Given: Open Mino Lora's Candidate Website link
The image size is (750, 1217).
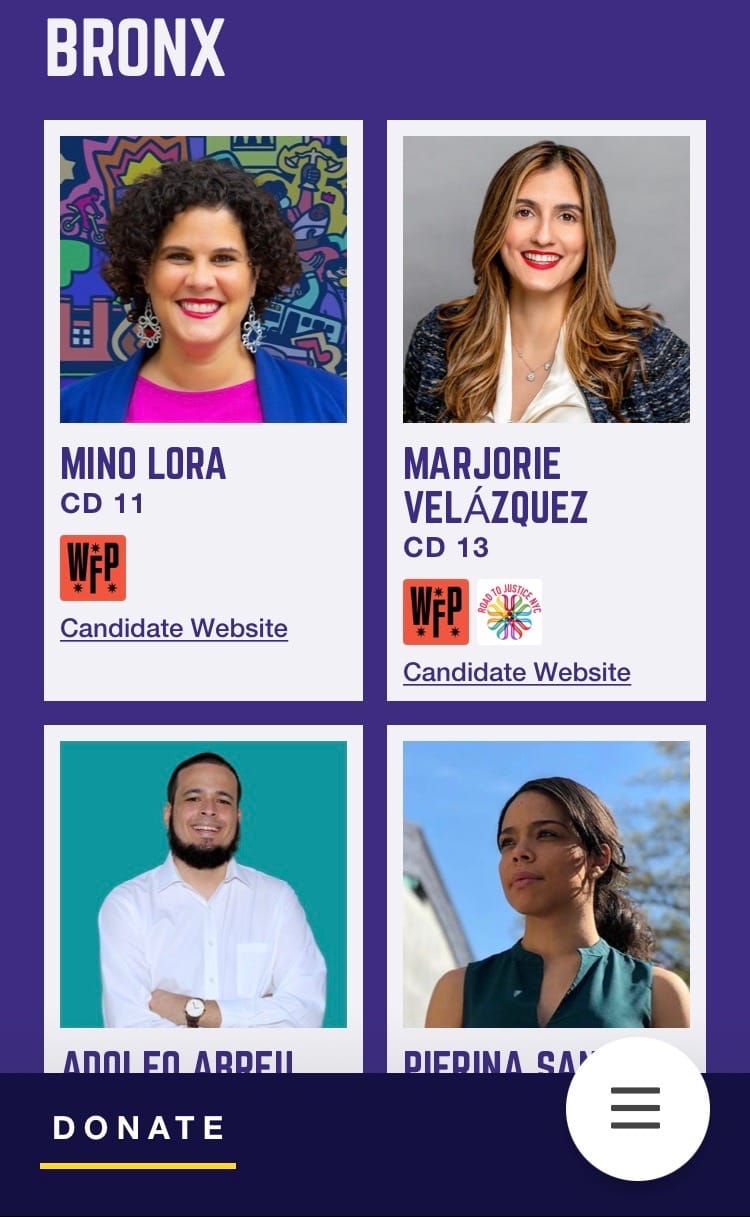Looking at the screenshot, I should coord(174,628).
